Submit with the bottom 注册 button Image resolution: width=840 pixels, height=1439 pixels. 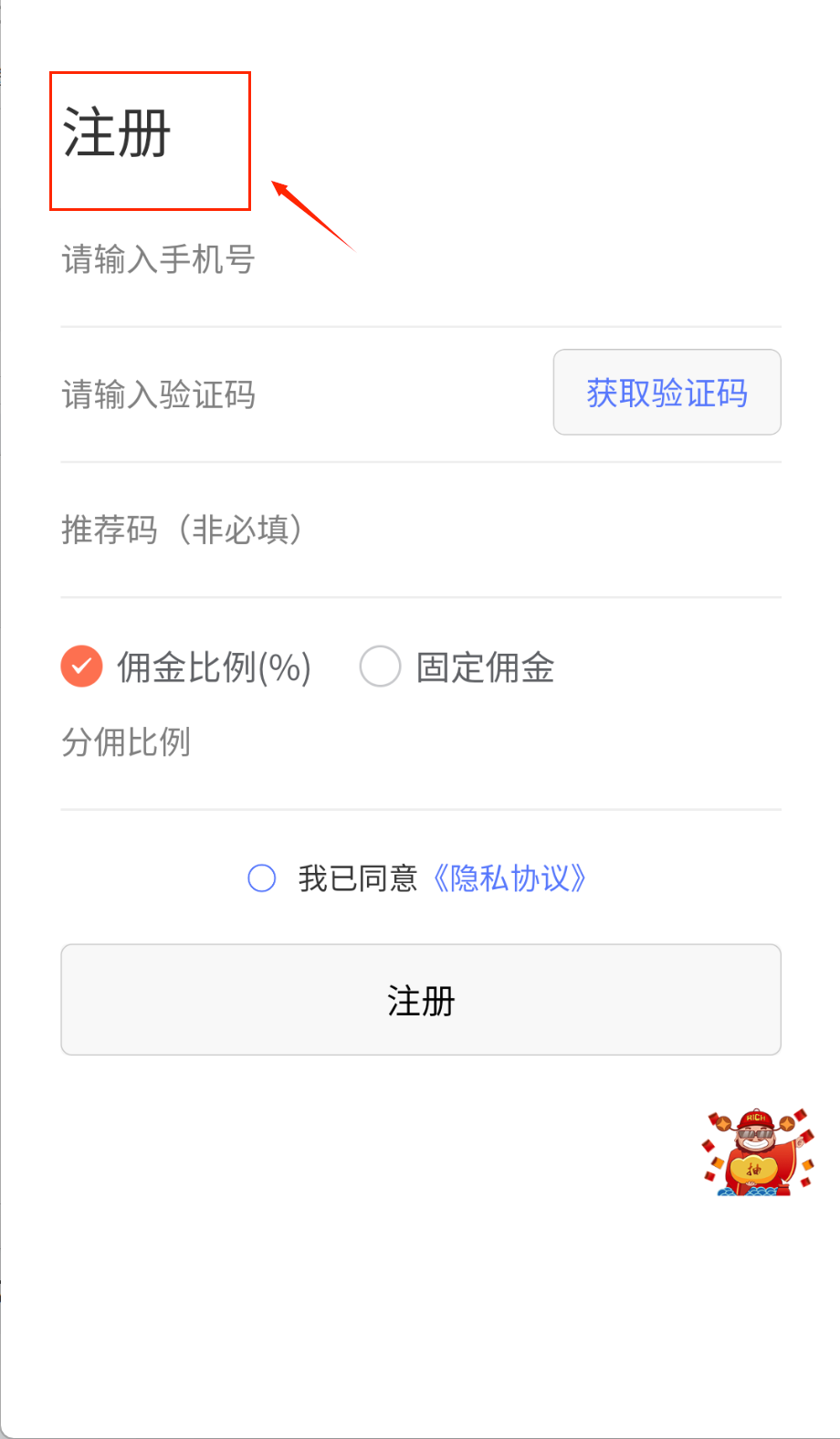tap(420, 1000)
